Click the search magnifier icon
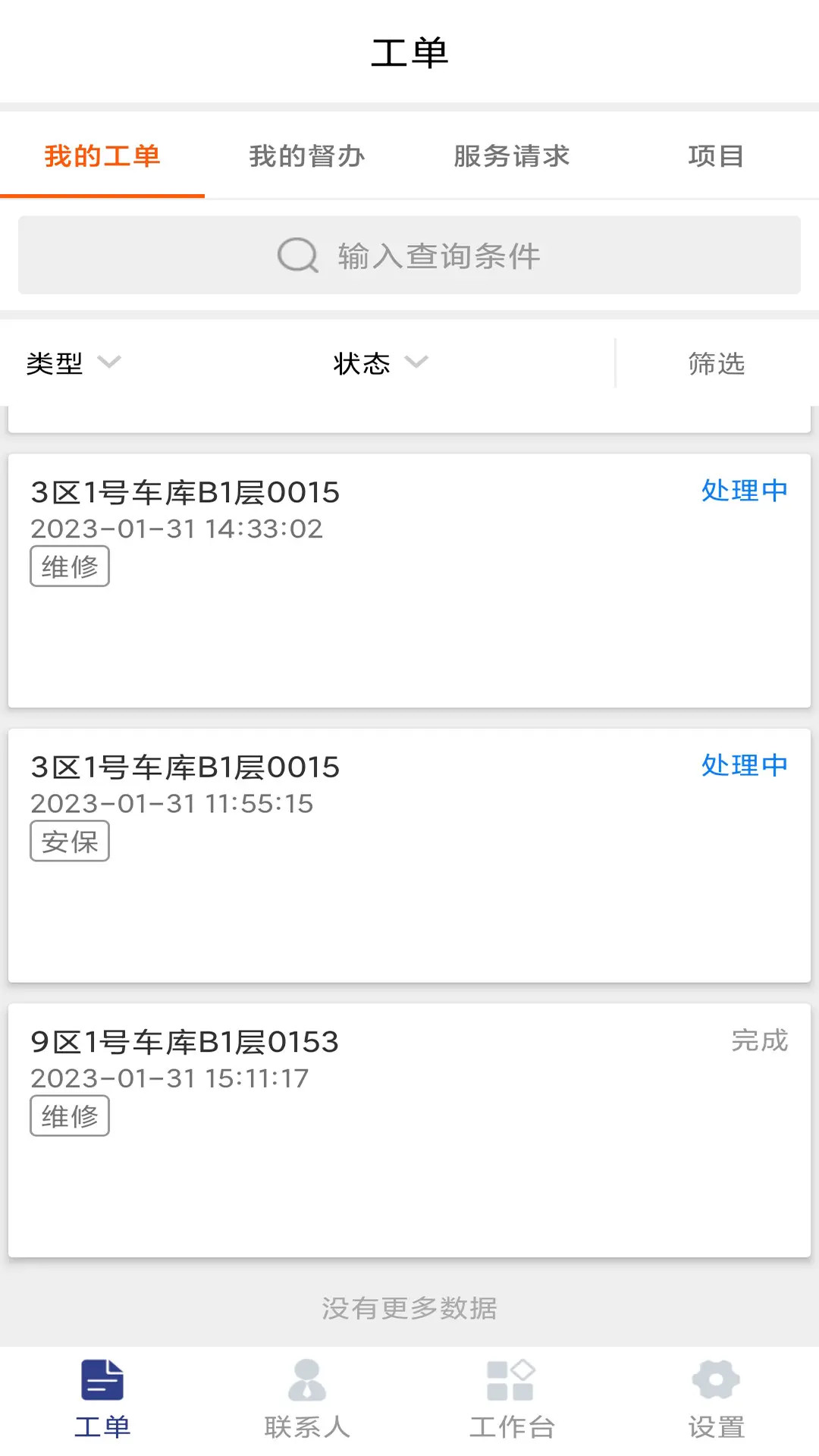Image resolution: width=819 pixels, height=1456 pixels. (297, 255)
